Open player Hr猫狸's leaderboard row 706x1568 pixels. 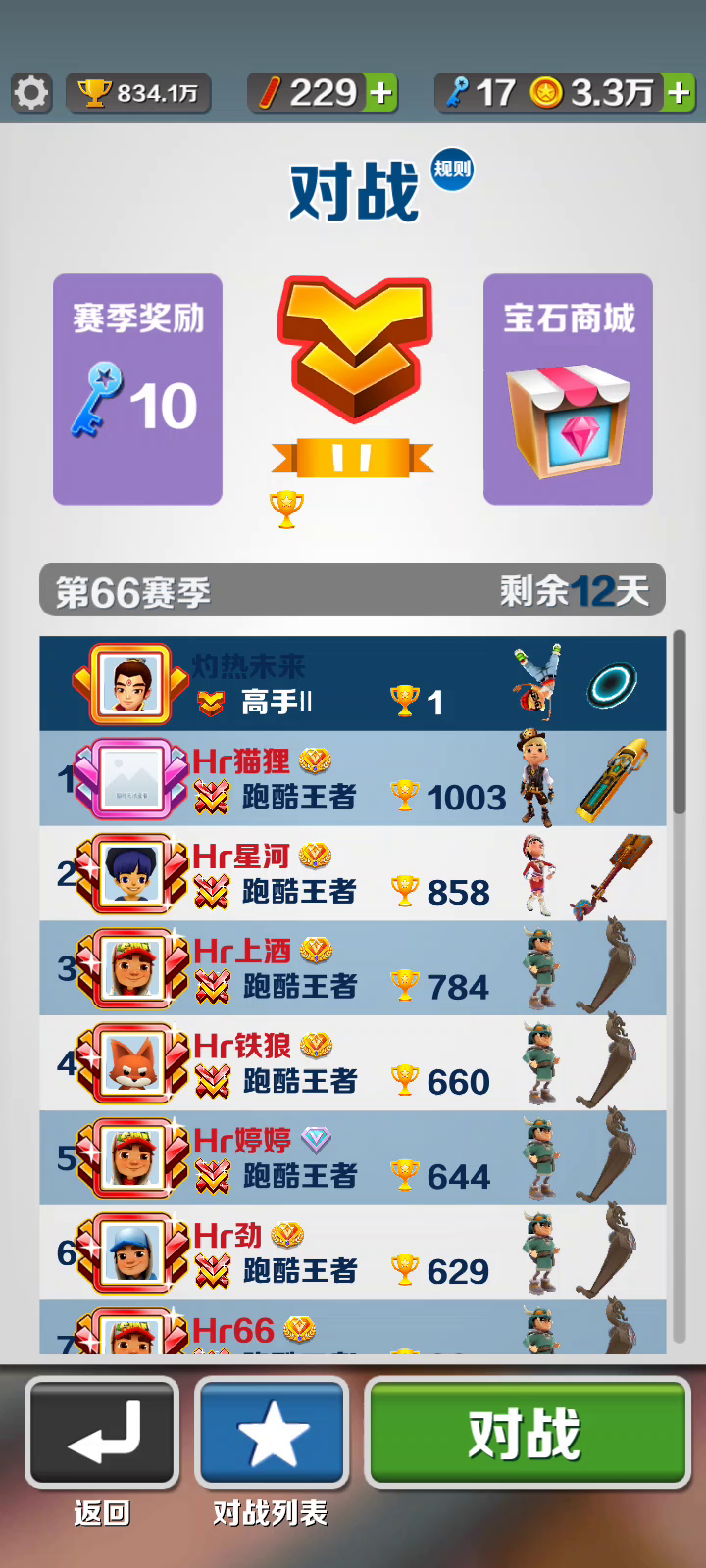tap(353, 779)
